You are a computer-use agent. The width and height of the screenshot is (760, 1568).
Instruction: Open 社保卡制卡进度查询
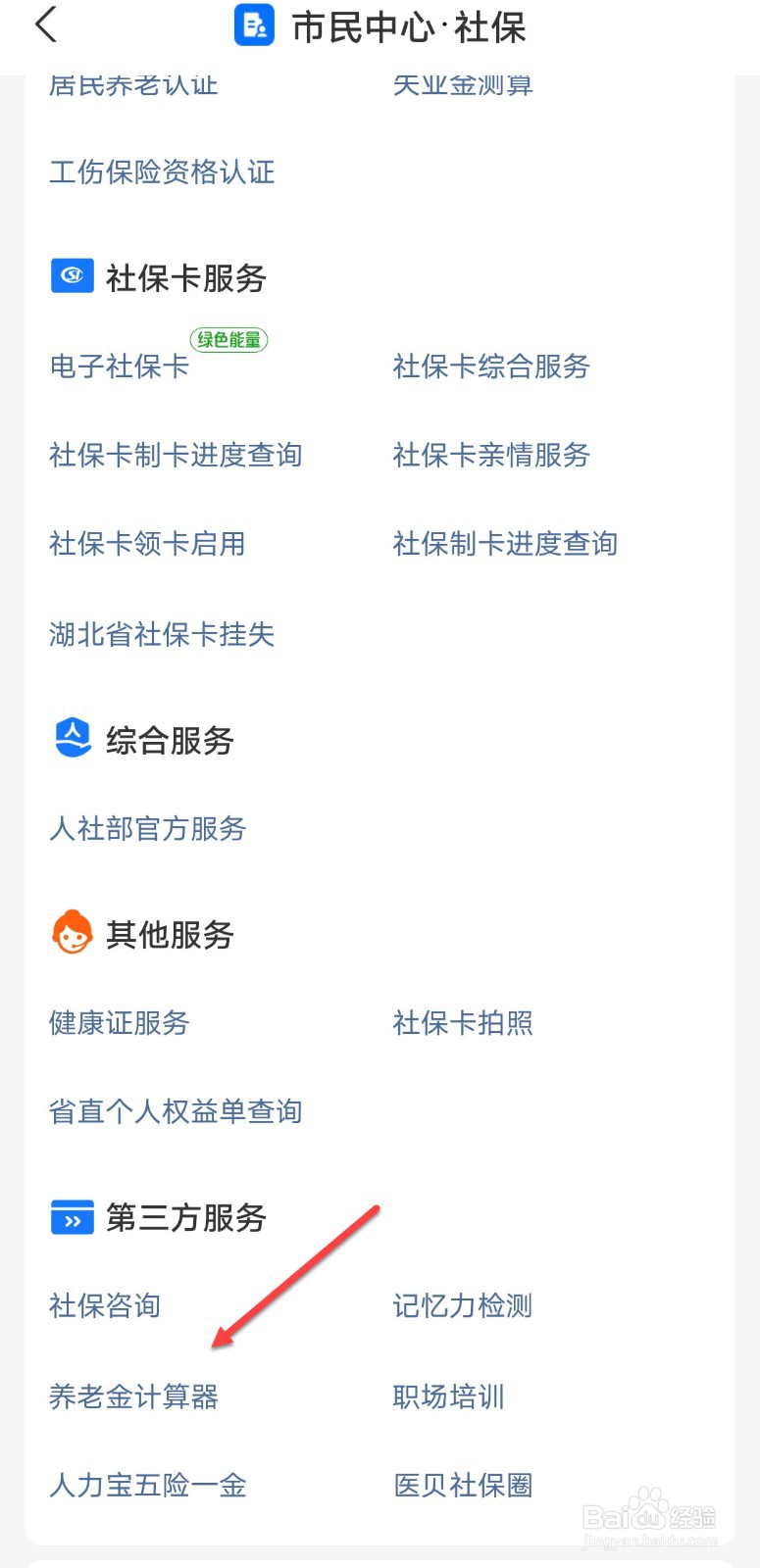(176, 455)
